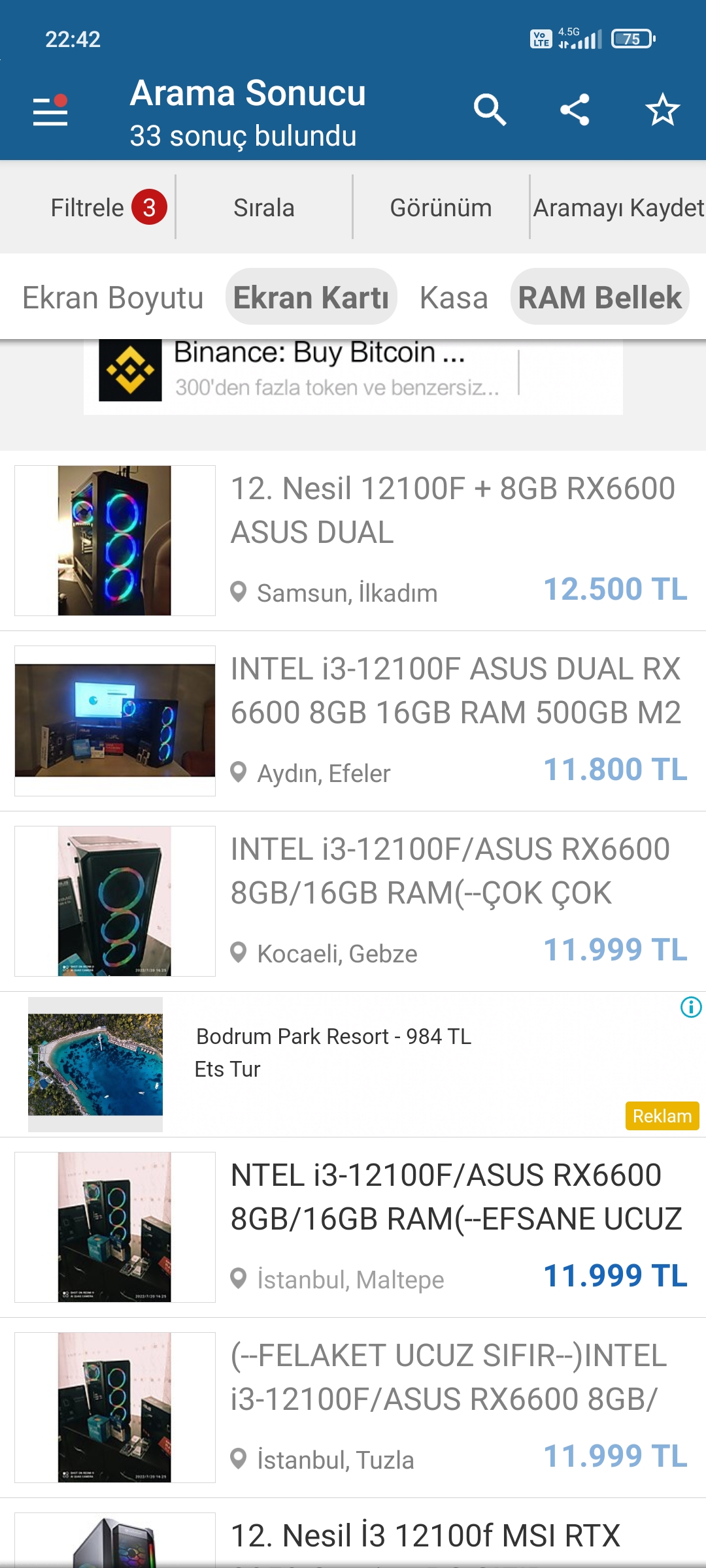Viewport: 706px width, 1568px height.
Task: Open search from the app bar
Action: [x=490, y=110]
